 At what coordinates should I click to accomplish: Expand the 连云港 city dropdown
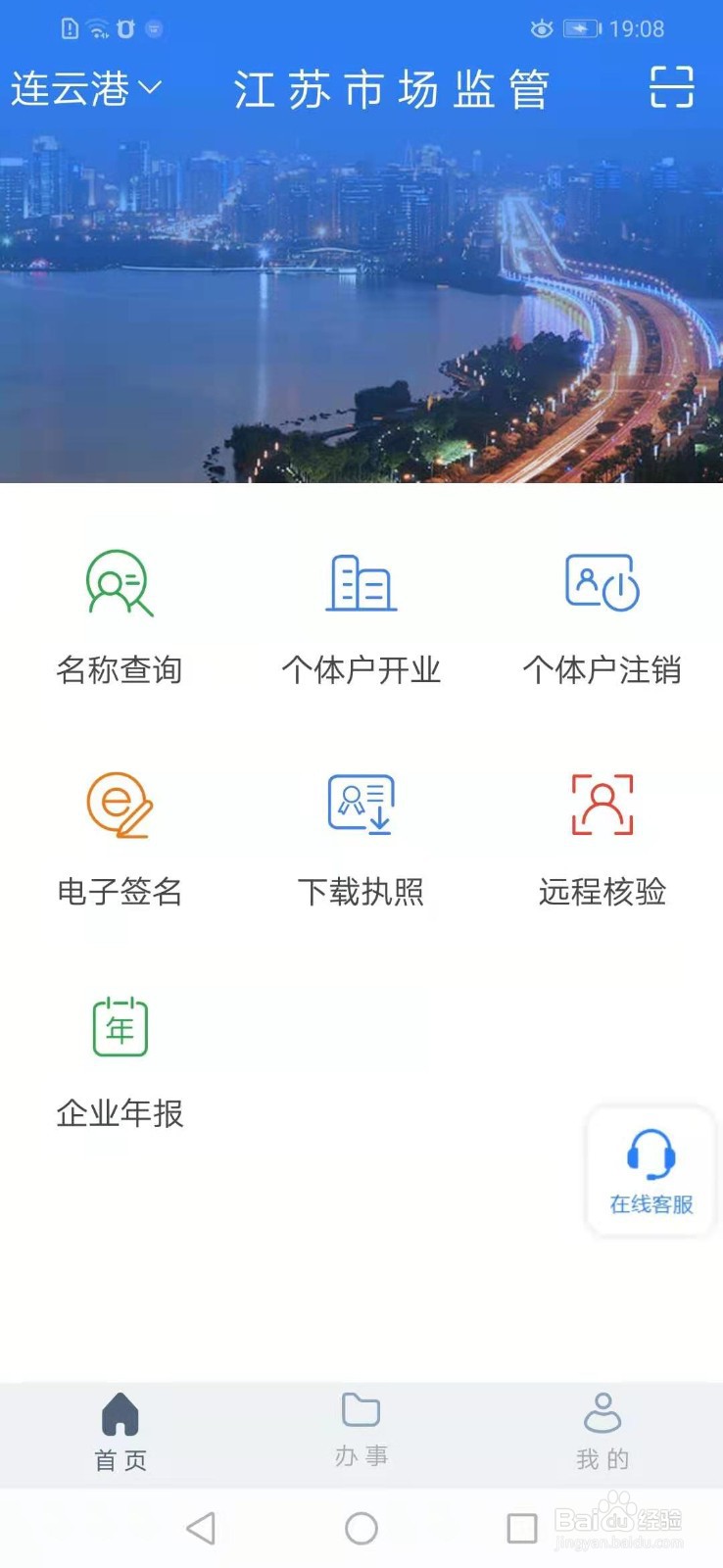[x=86, y=89]
